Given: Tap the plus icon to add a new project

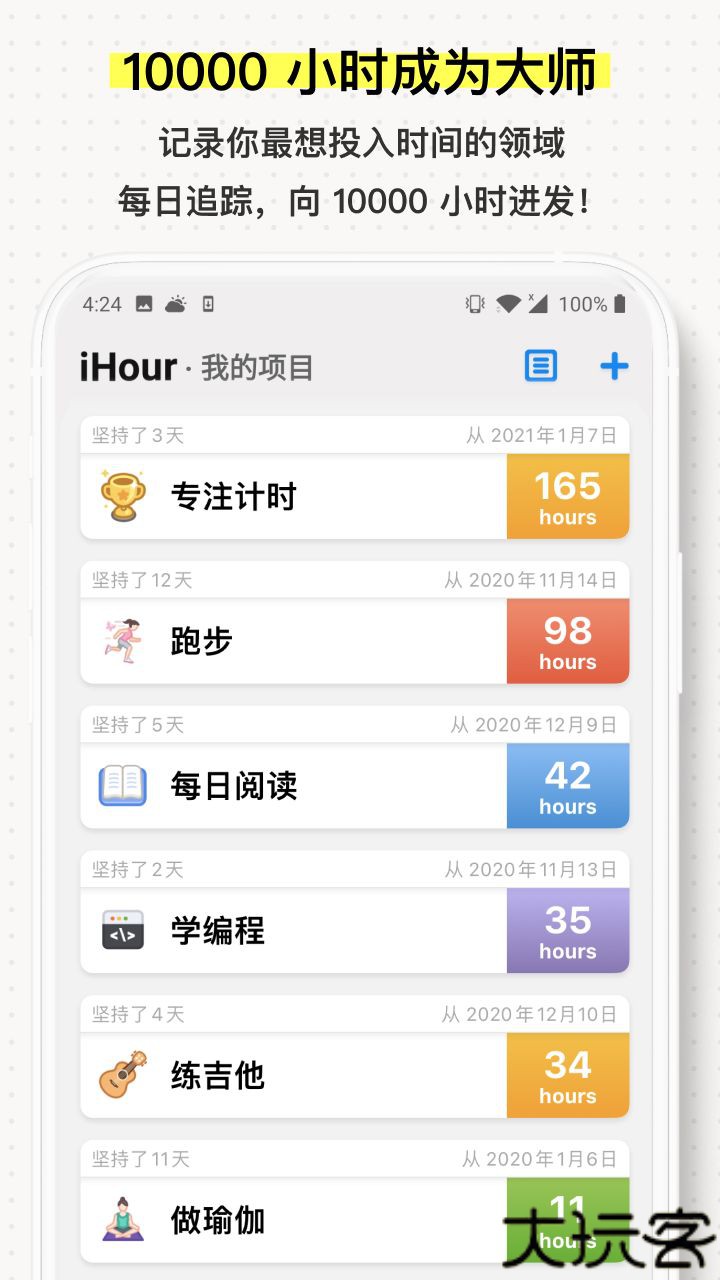Looking at the screenshot, I should point(614,366).
